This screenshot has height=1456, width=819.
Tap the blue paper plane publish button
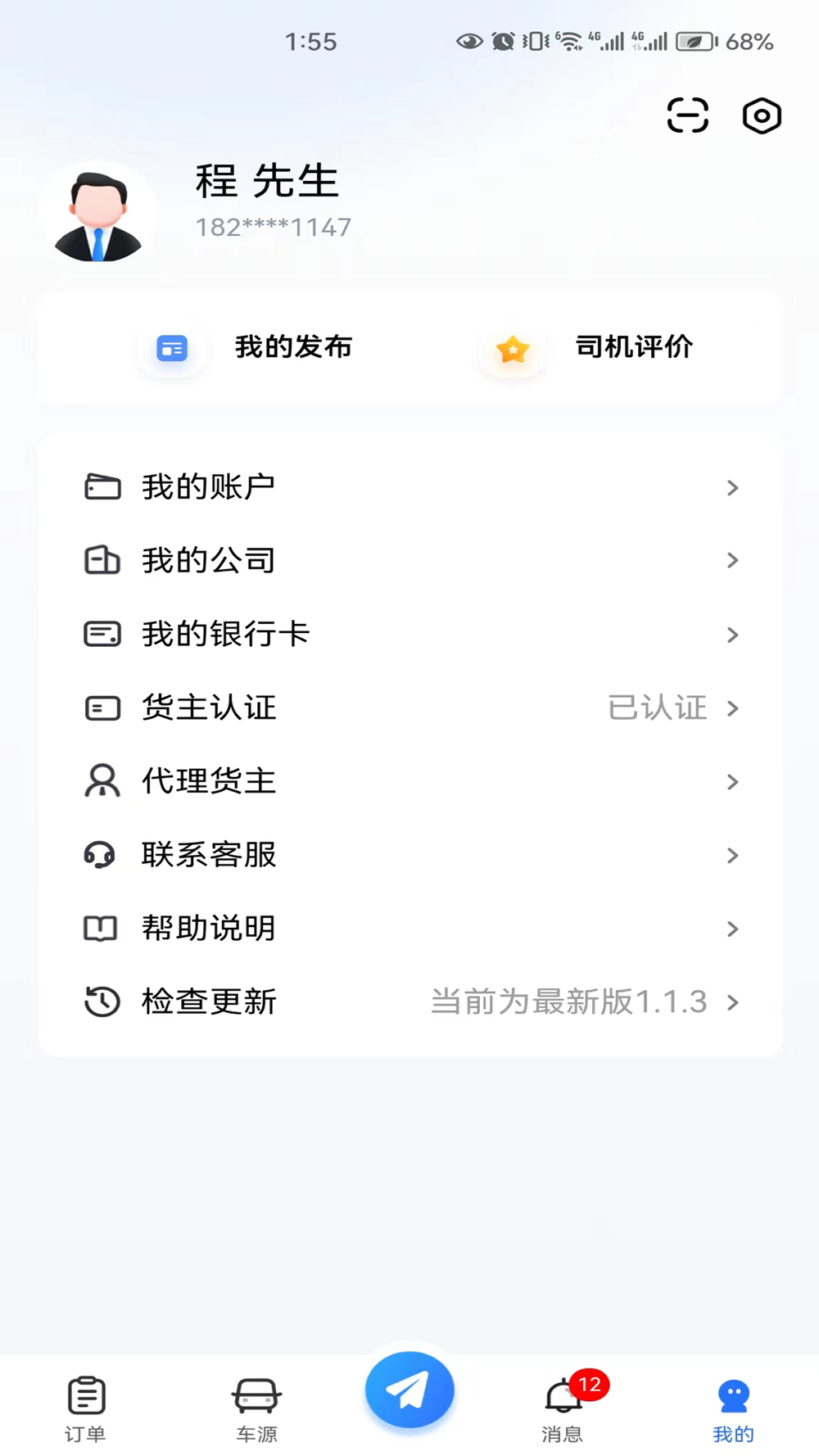point(409,1390)
